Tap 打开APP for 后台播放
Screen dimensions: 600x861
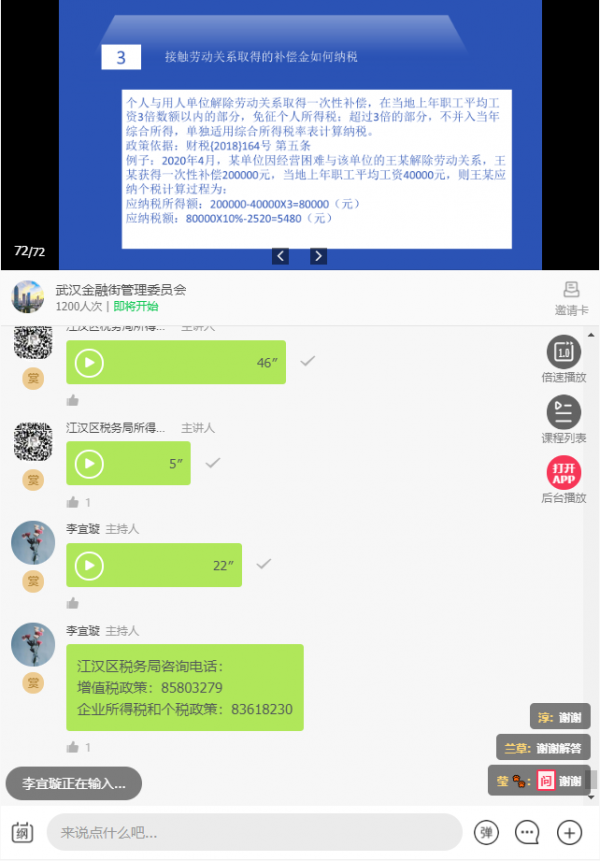[564, 472]
